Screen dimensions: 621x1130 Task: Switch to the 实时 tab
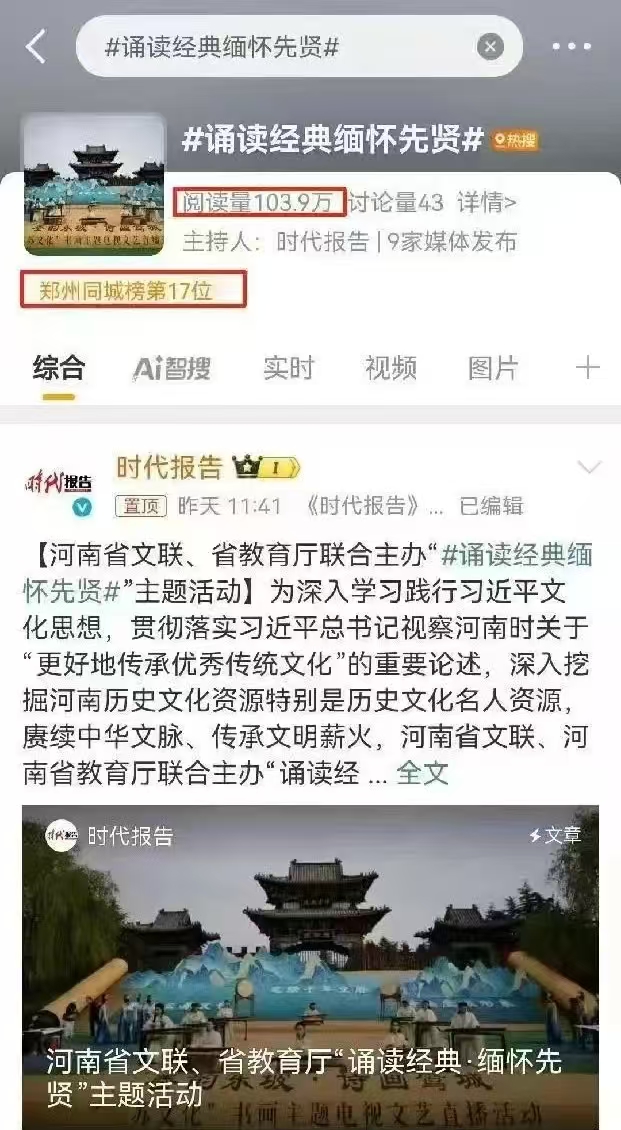[x=288, y=368]
